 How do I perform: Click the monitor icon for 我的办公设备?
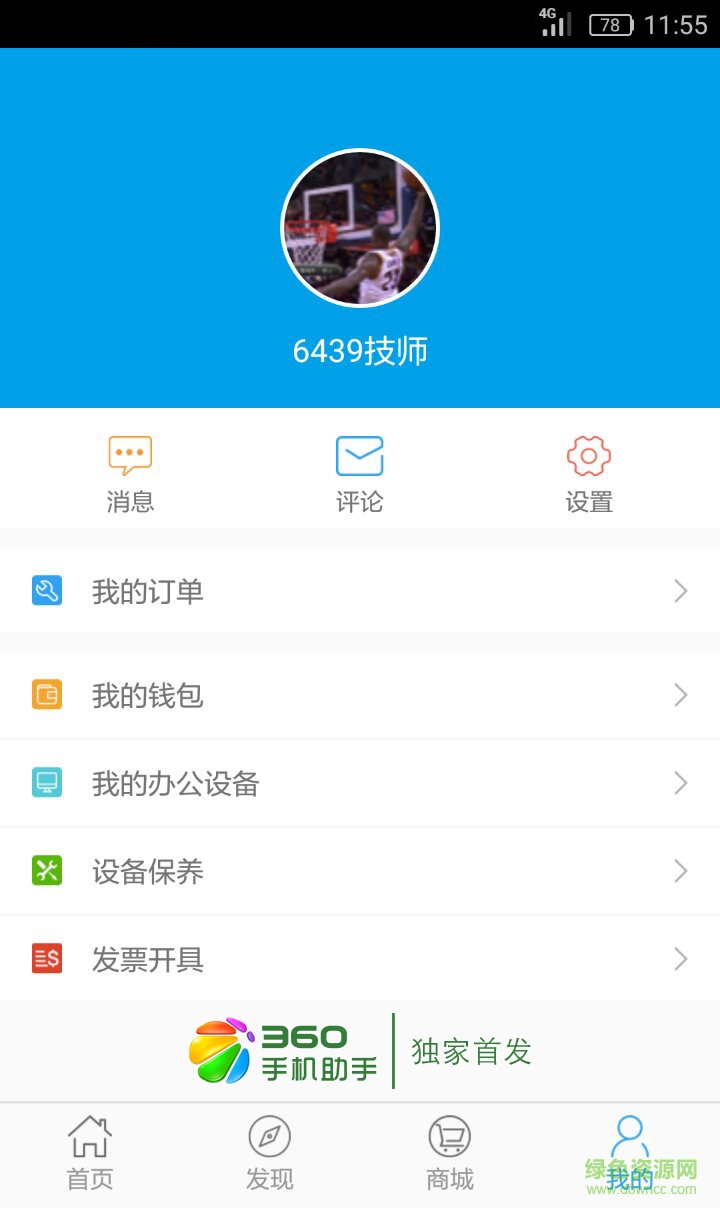46,783
